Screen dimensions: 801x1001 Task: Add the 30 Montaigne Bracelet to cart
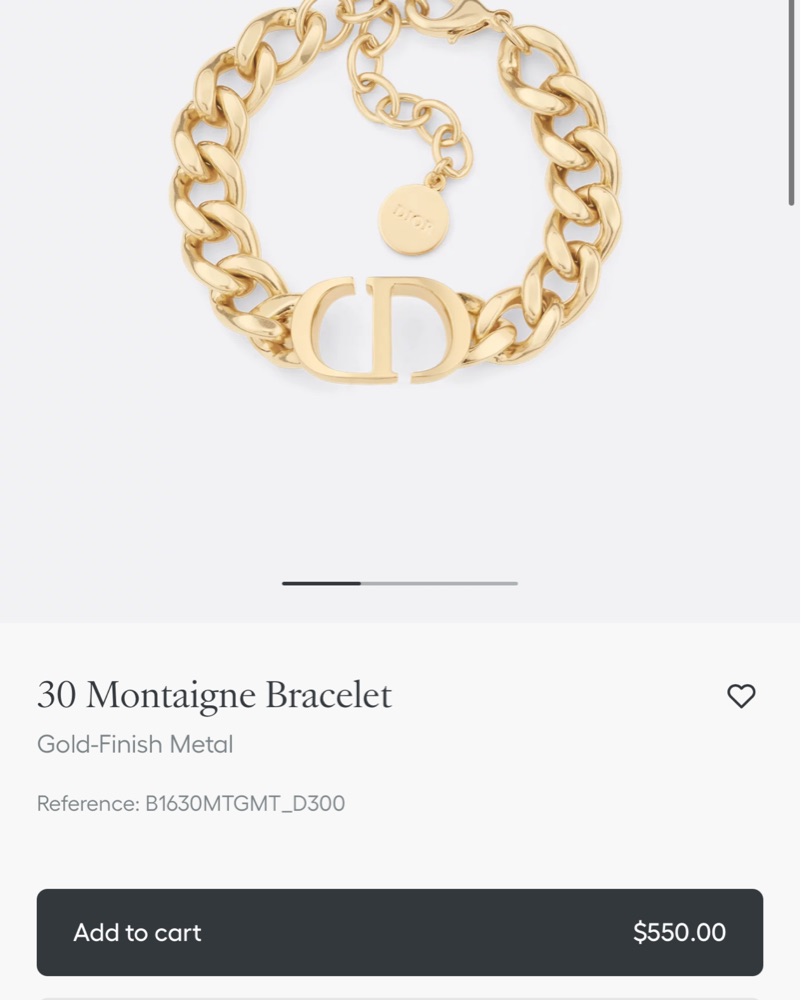399,932
